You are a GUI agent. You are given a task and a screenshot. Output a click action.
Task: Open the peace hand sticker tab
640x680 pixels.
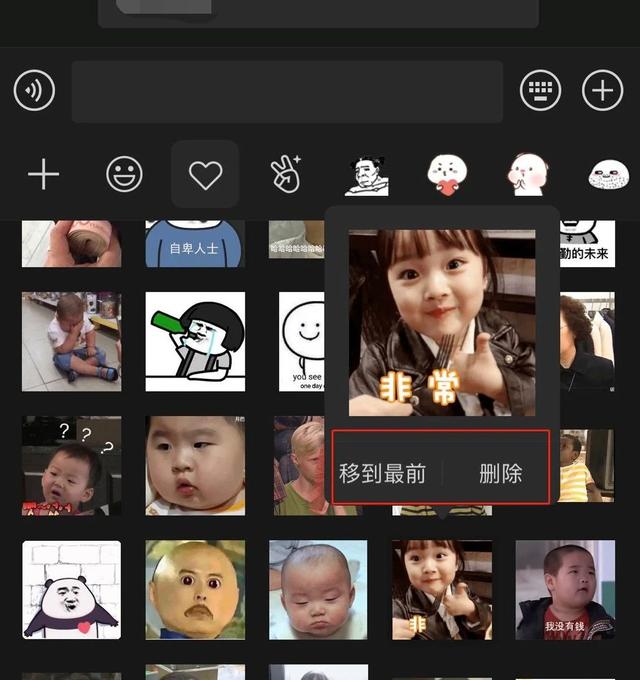pyautogui.click(x=286, y=175)
